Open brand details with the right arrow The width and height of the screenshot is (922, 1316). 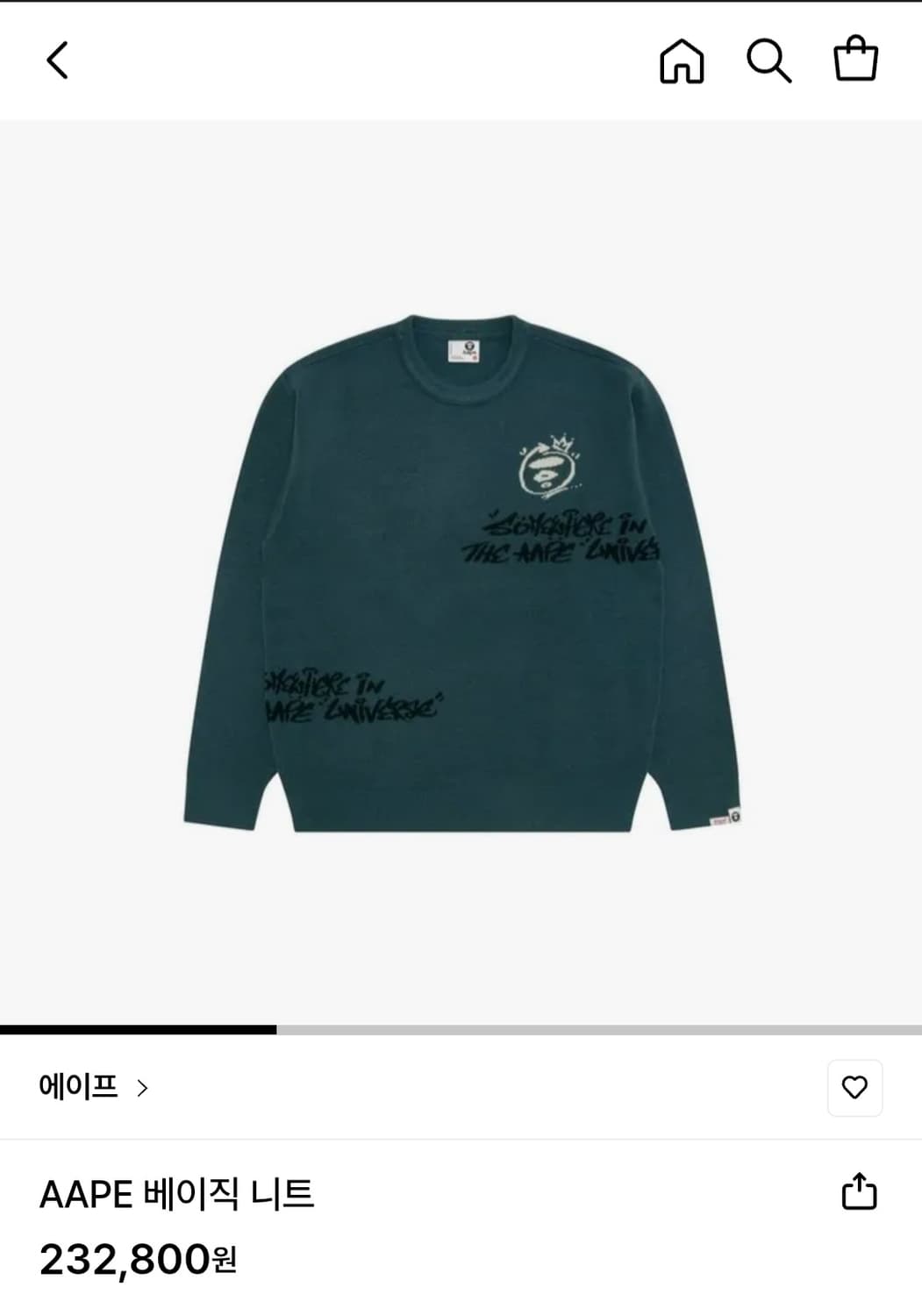click(143, 1088)
